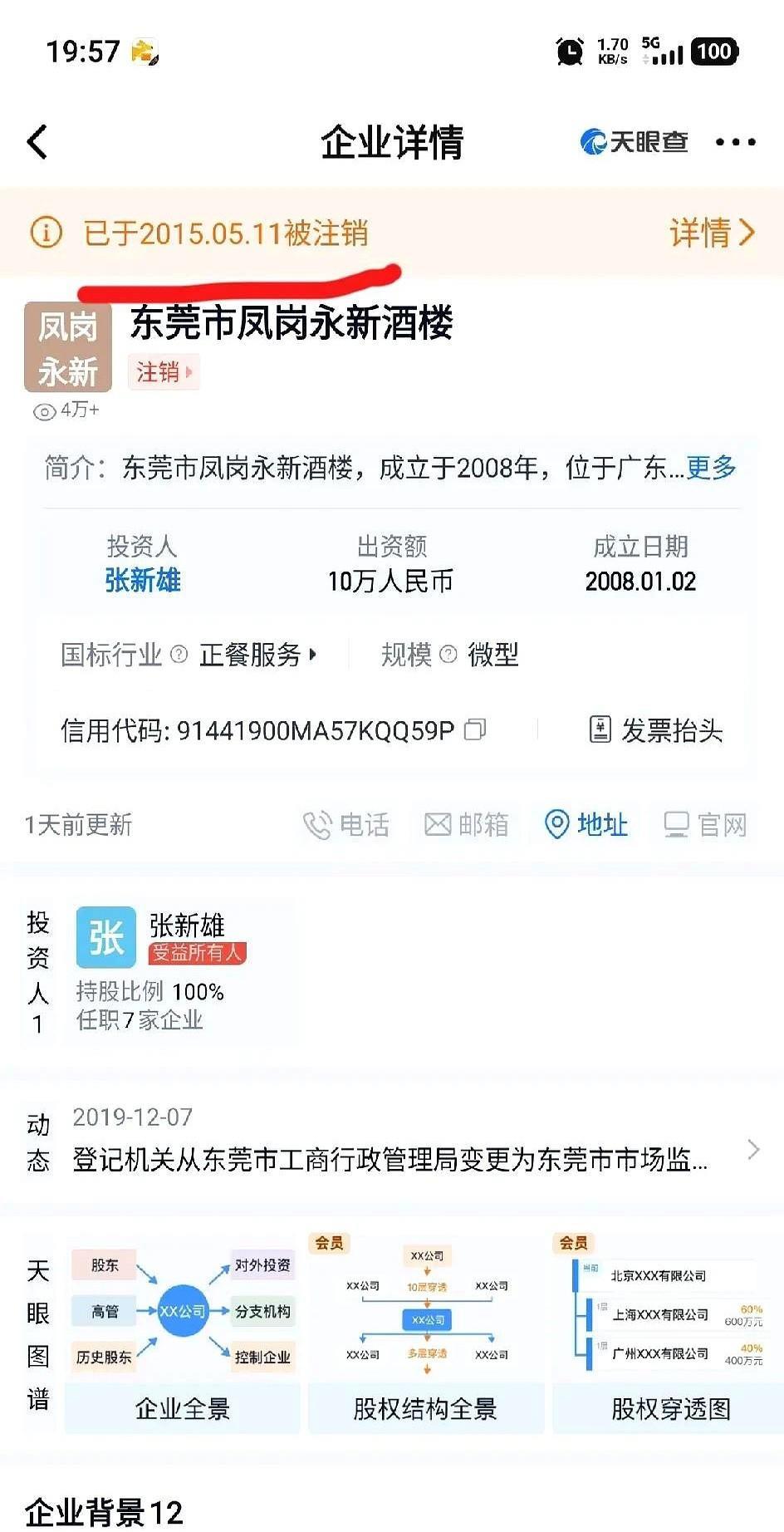Open 详情 on the deregistration notice
Image resolution: width=784 pixels, height=1532 pixels.
point(712,233)
